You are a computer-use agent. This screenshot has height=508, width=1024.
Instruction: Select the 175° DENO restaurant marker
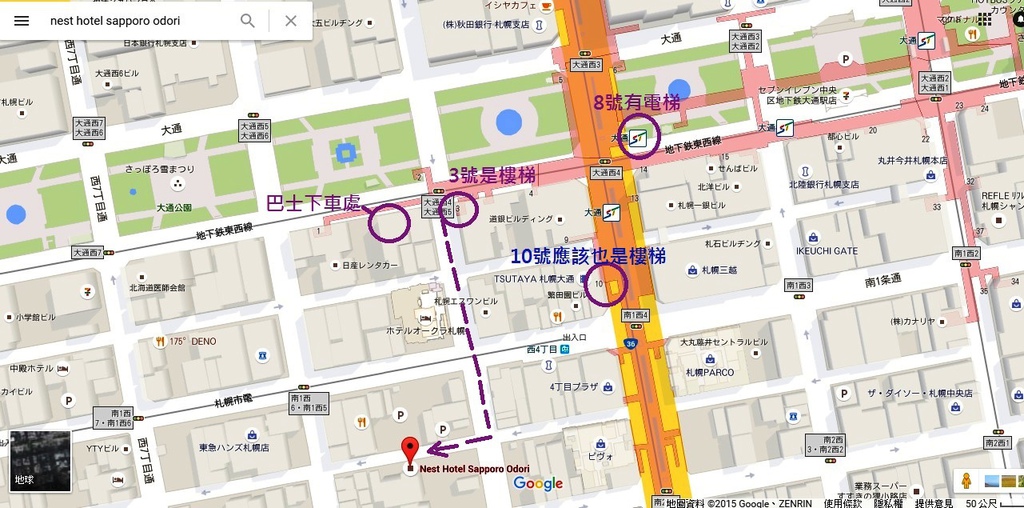pyautogui.click(x=160, y=341)
